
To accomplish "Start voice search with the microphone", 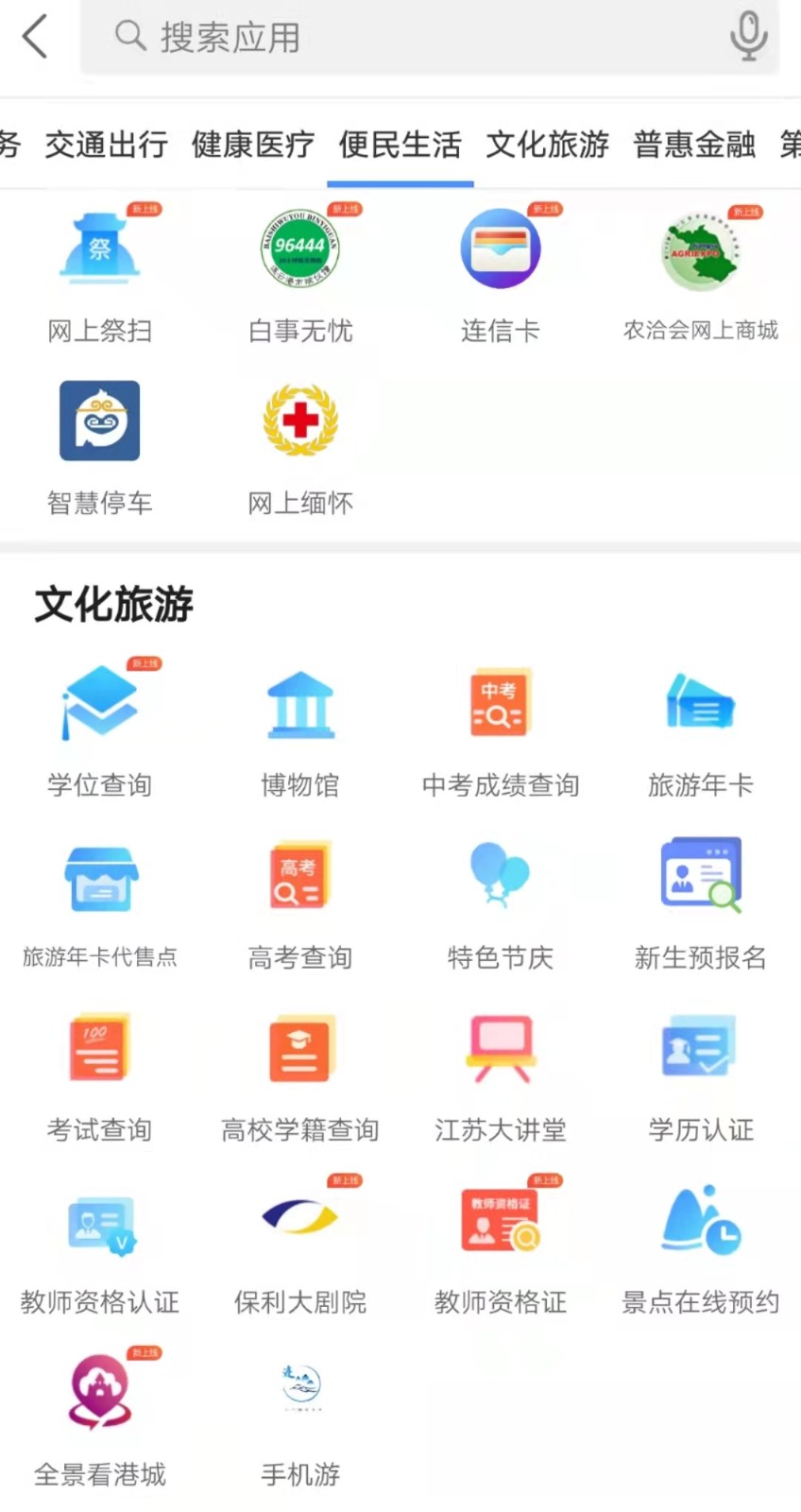I will click(748, 36).
